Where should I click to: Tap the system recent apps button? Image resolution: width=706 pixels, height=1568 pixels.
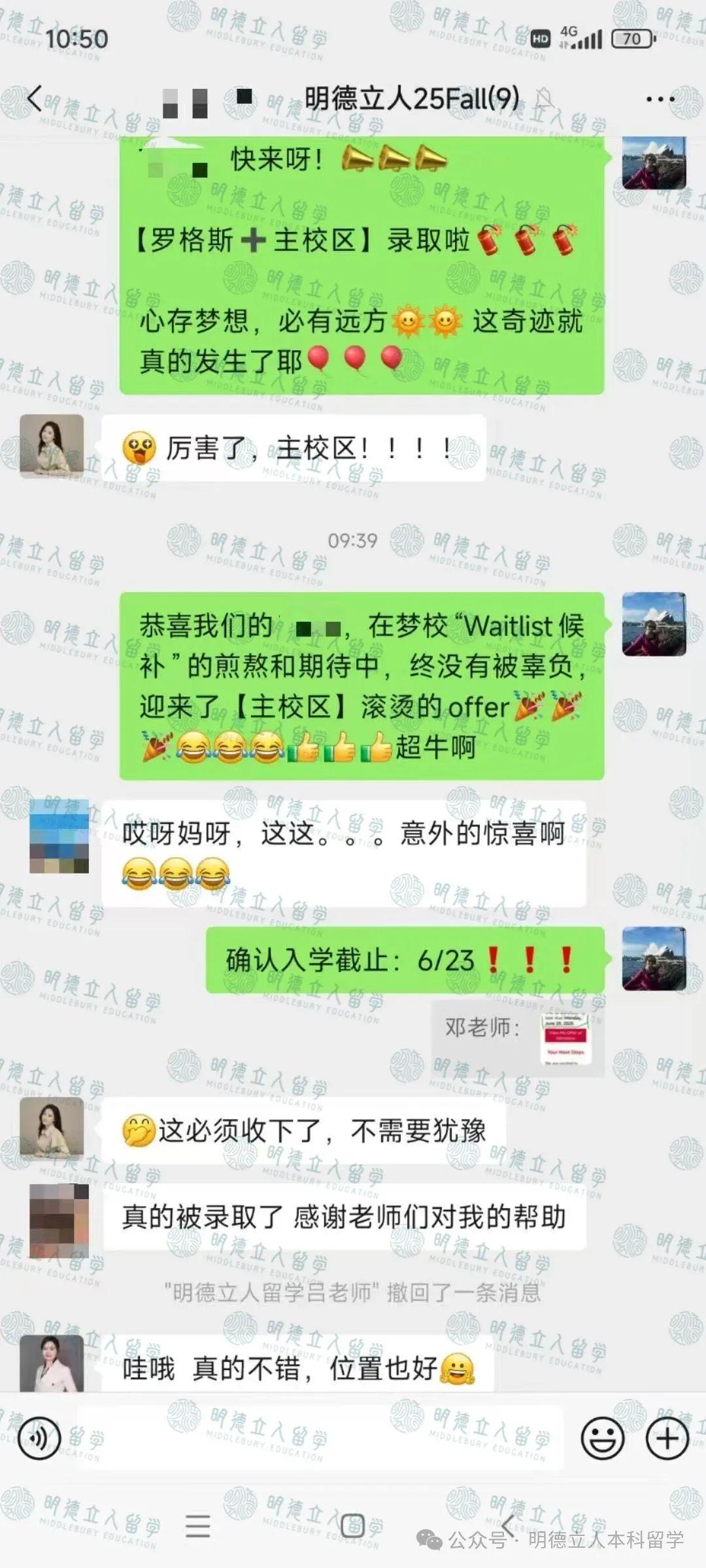click(x=197, y=1526)
